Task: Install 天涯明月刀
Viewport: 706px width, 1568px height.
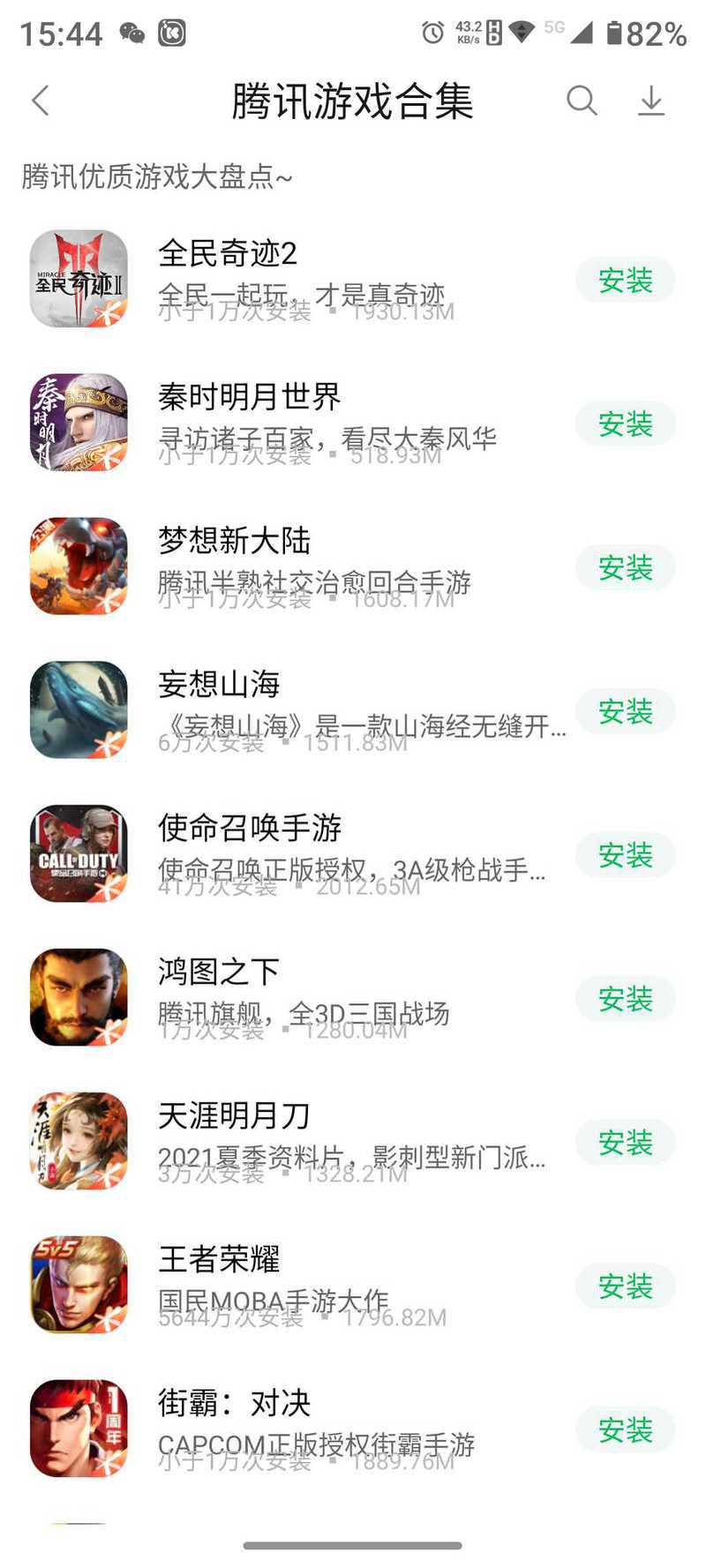Action: [x=625, y=1143]
